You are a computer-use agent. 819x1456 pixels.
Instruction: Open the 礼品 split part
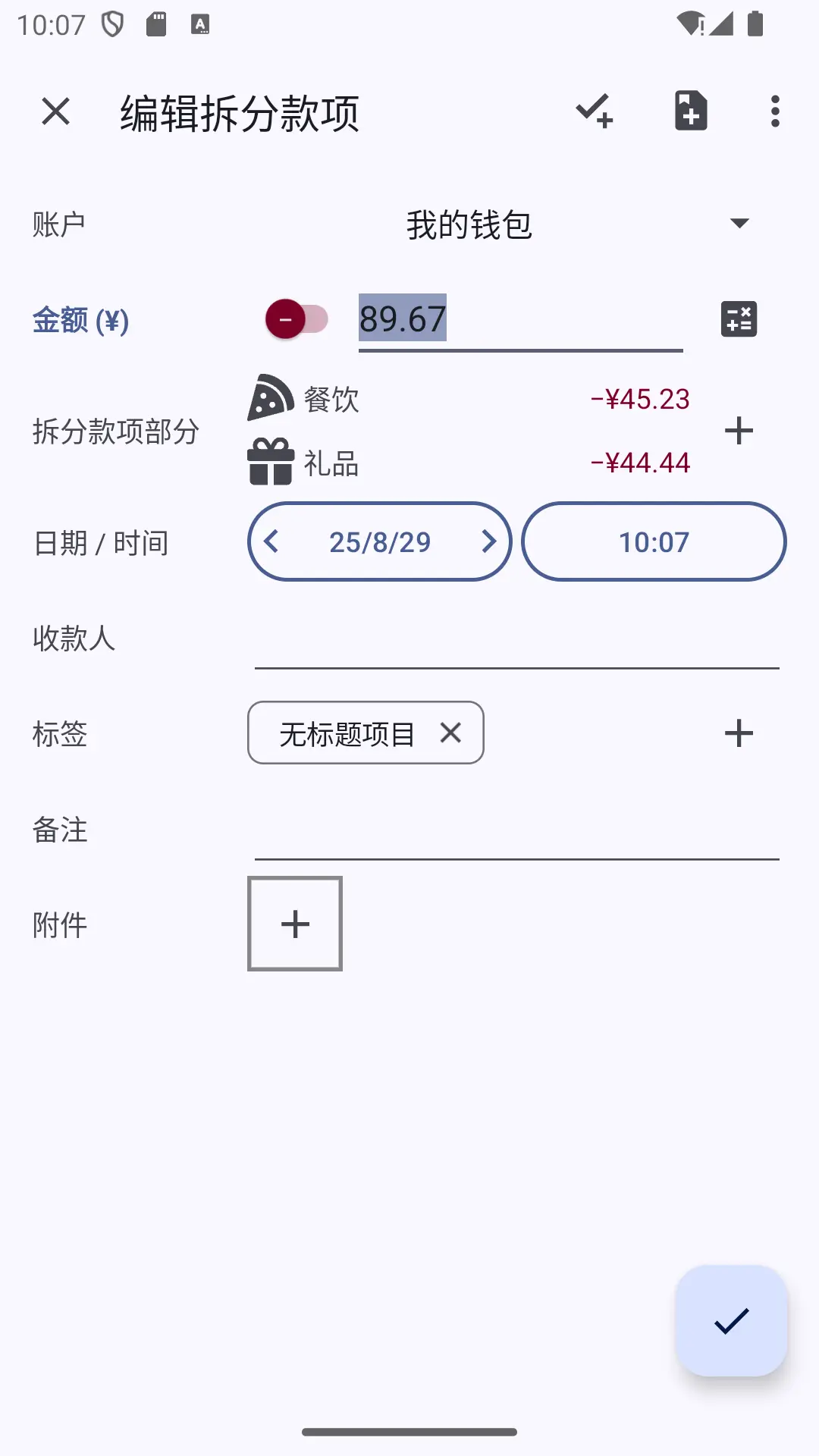[x=469, y=462]
